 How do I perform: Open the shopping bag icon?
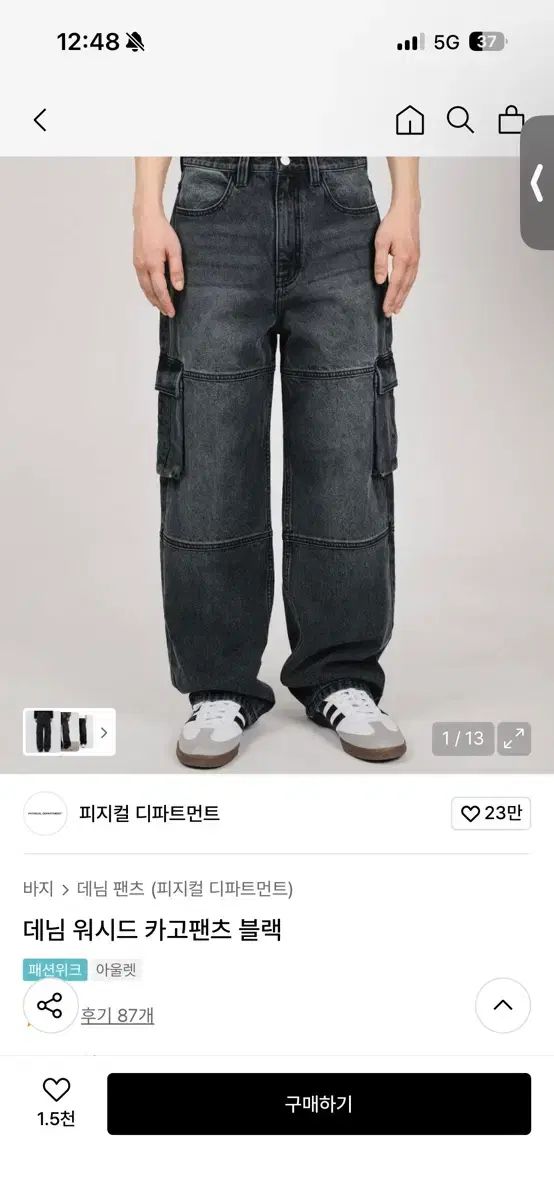click(x=511, y=120)
